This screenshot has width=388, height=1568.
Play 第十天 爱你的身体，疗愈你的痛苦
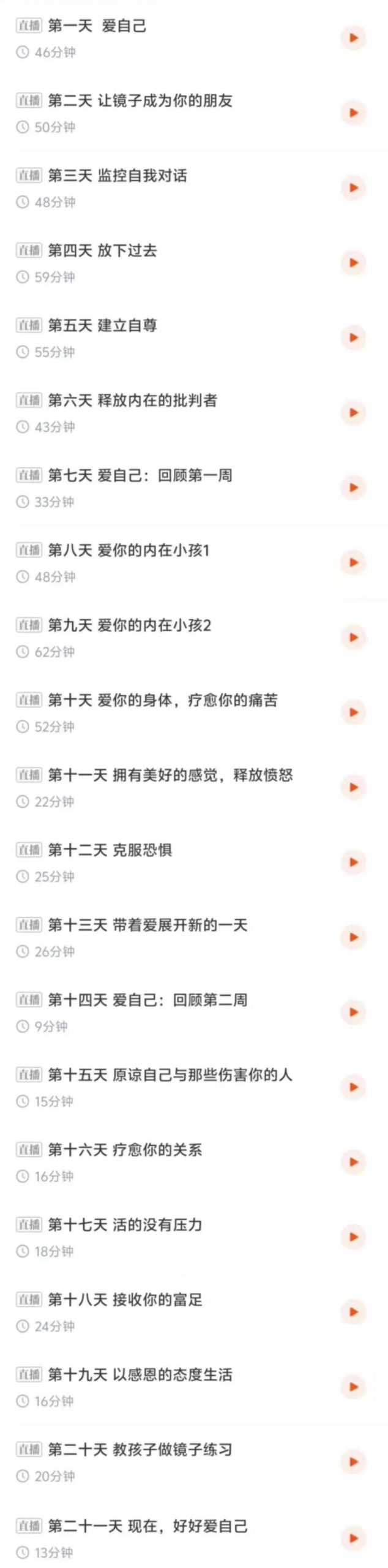click(x=353, y=712)
